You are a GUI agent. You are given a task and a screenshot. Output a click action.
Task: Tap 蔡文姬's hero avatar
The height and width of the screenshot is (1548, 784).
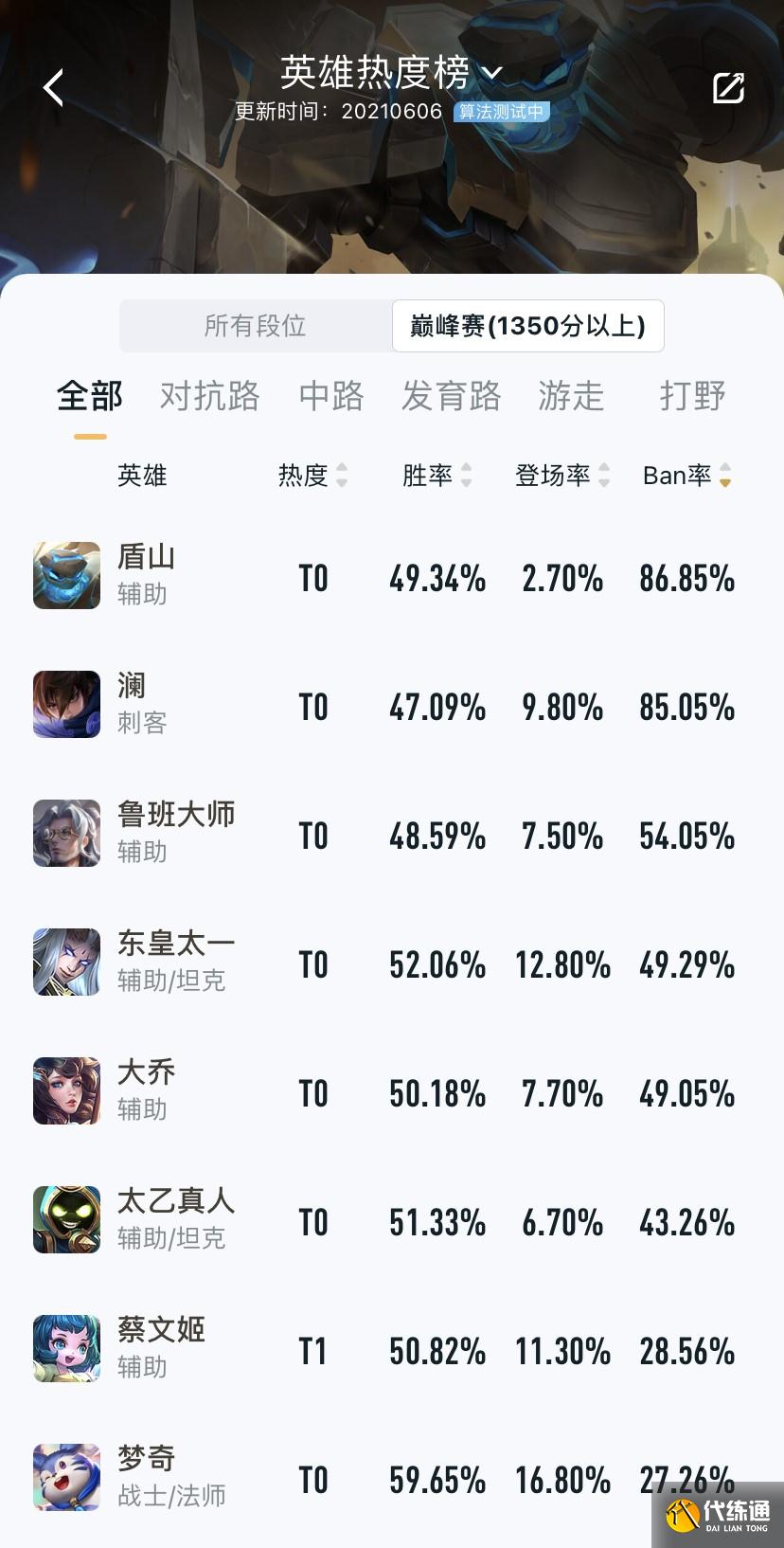[66, 1347]
